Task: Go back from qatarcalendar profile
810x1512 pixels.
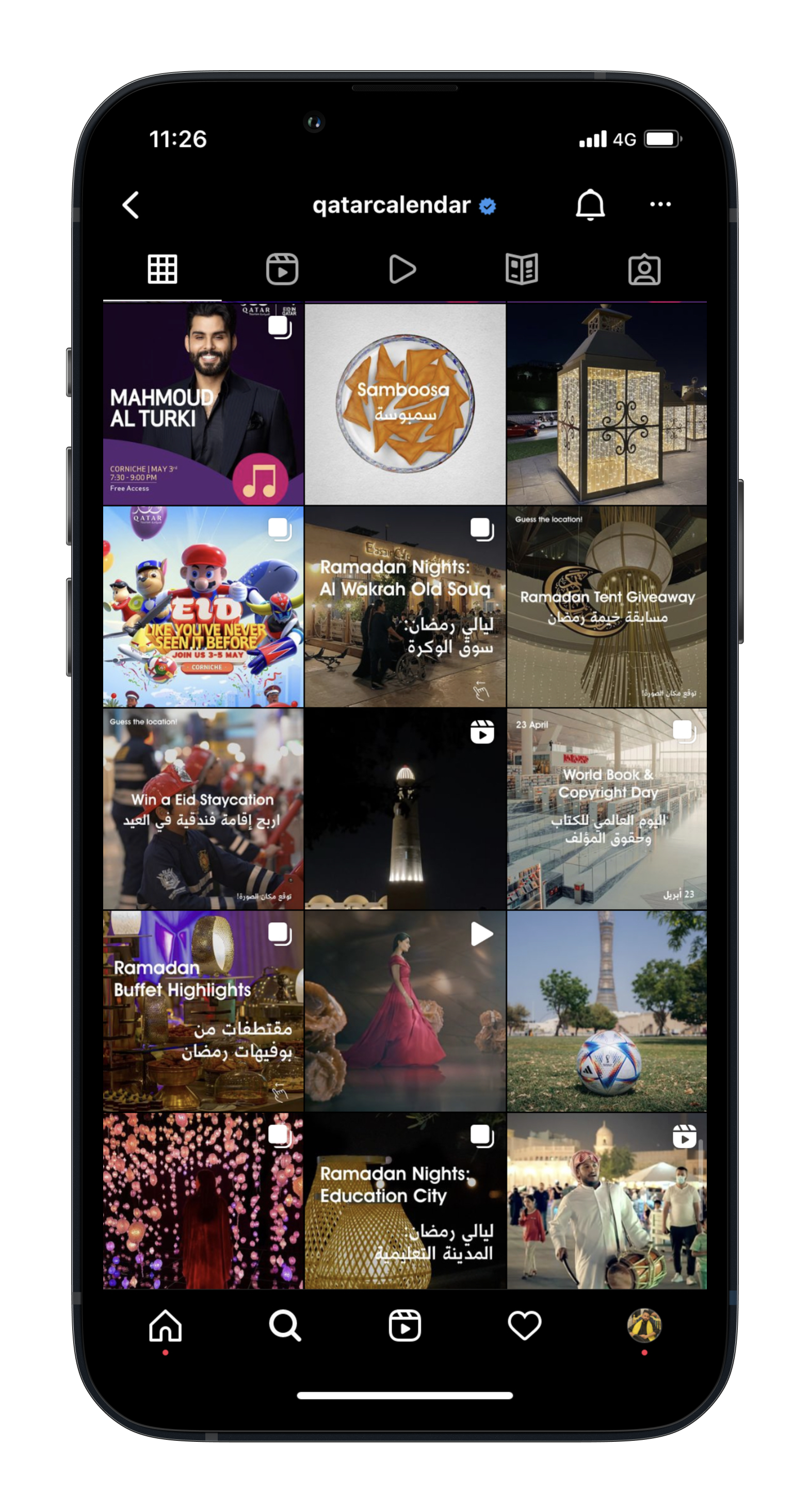Action: pos(131,205)
